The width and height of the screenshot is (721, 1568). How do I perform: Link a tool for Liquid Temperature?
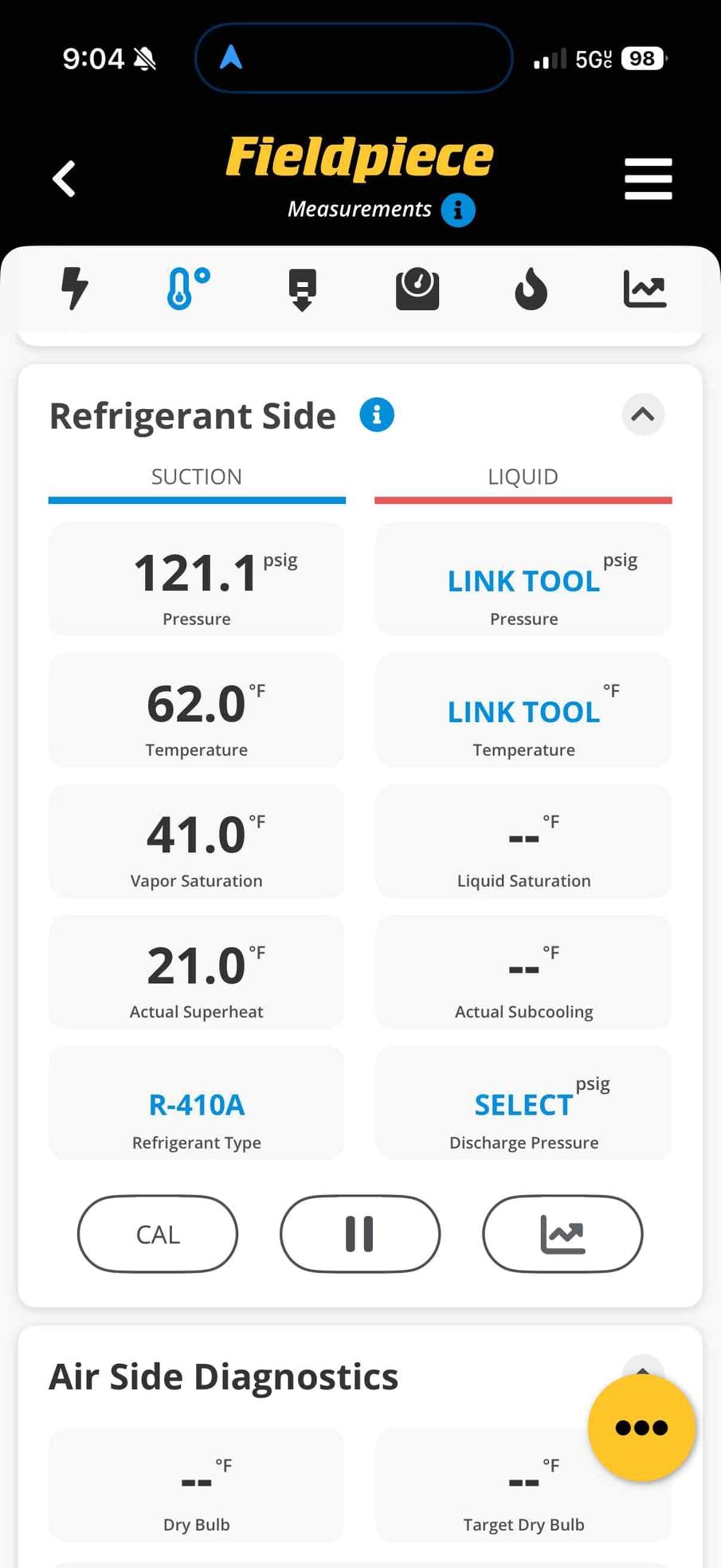pos(523,710)
